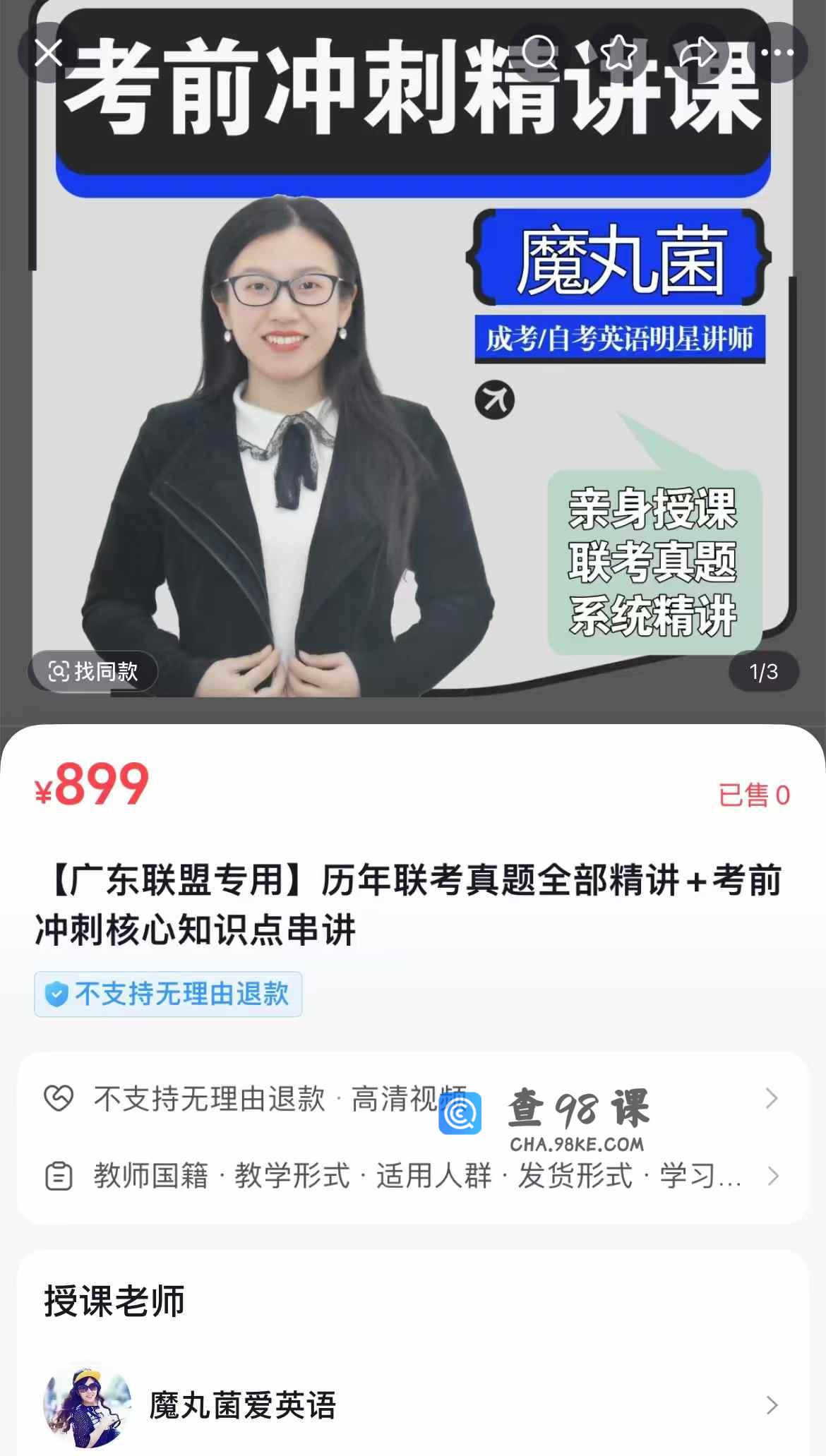The height and width of the screenshot is (1456, 826).
Task: Favorite this course with the star icon
Action: coord(618,53)
